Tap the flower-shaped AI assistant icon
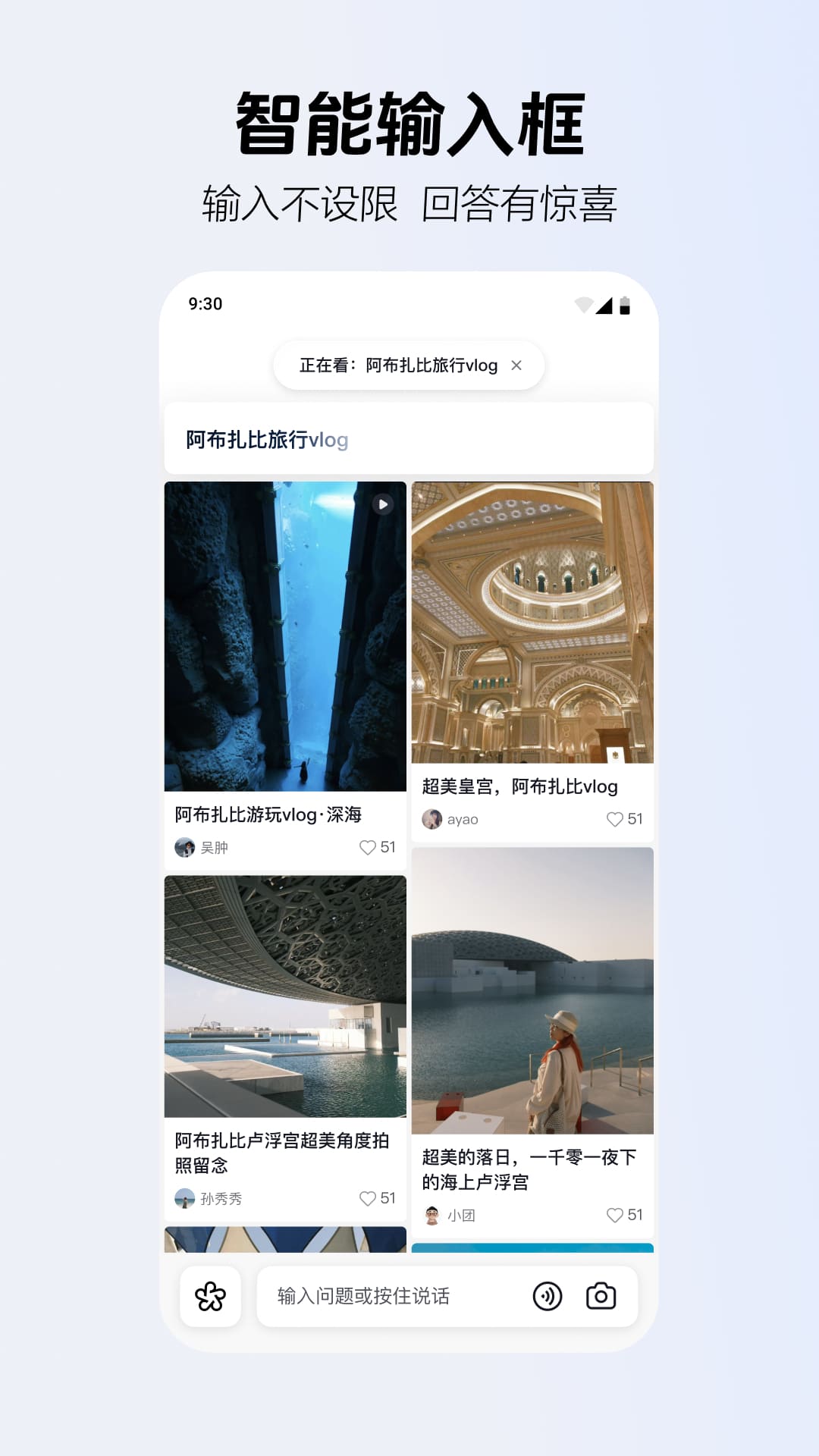The image size is (819, 1456). coord(210,1297)
